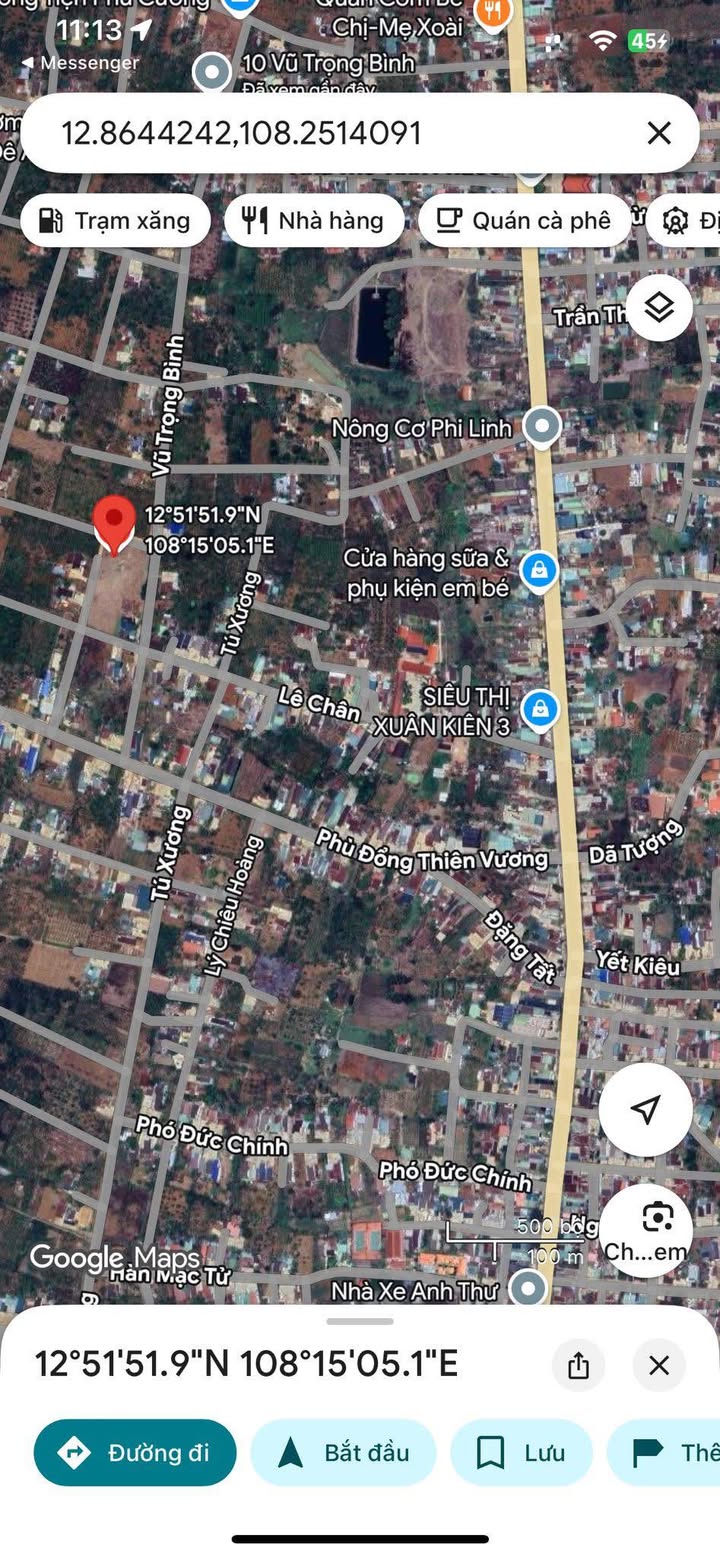
Task: Clear the coordinates in the search bar
Action: point(659,133)
